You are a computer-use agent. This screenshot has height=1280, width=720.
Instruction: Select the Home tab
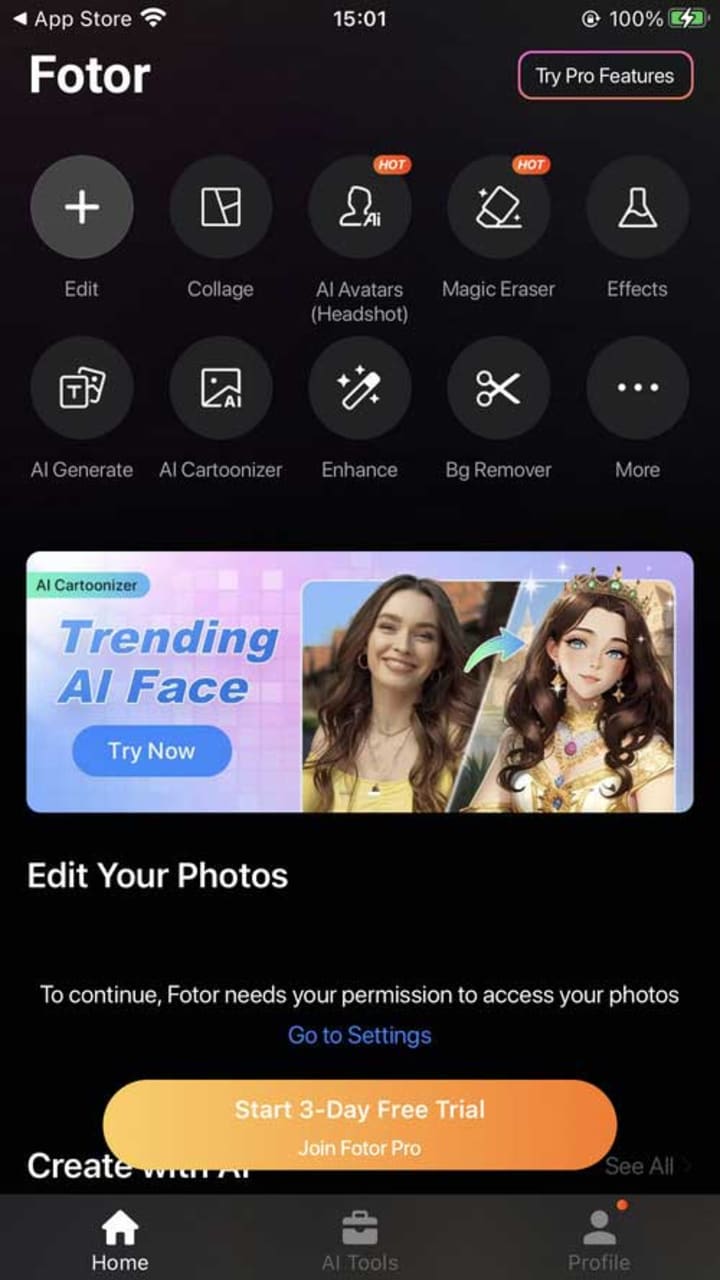click(120, 1240)
